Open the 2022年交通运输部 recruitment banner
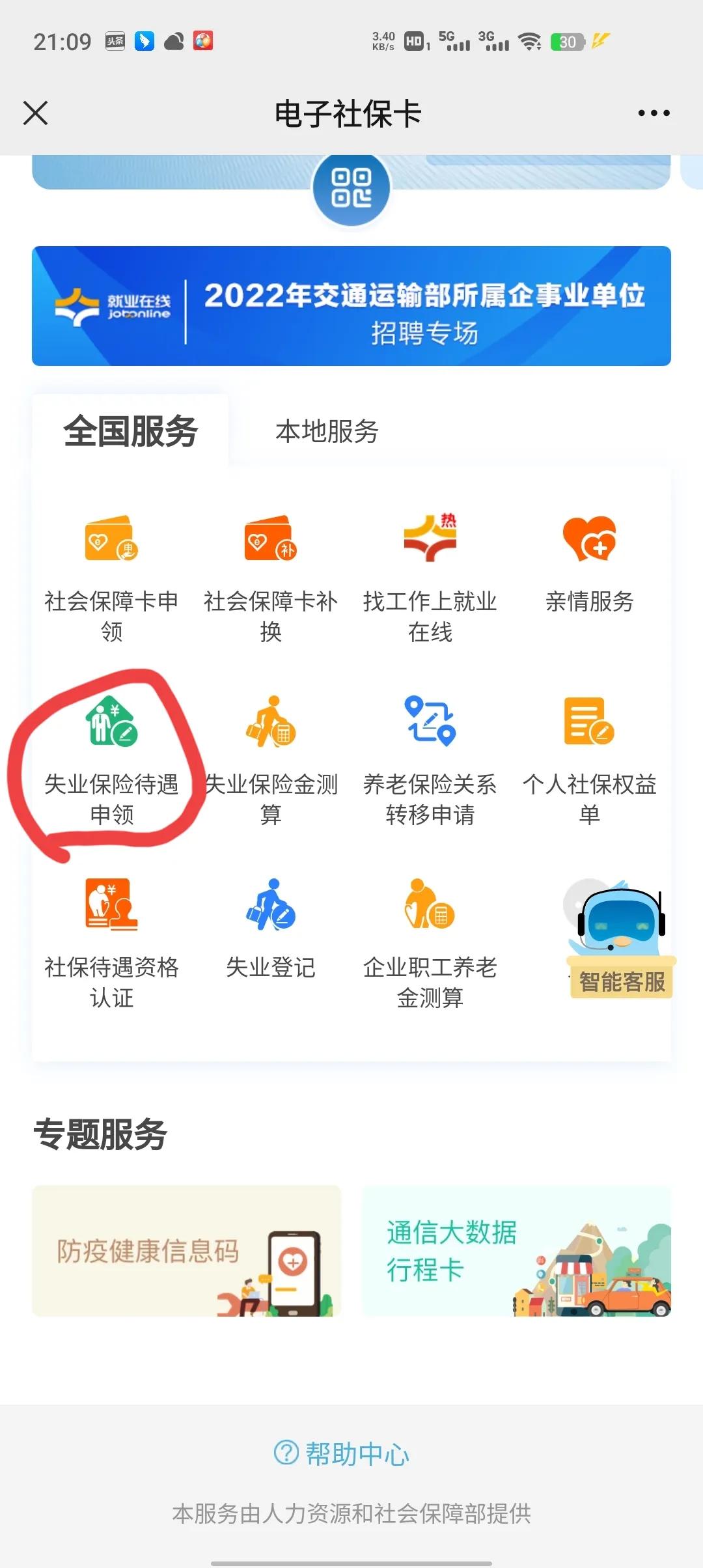 351,306
